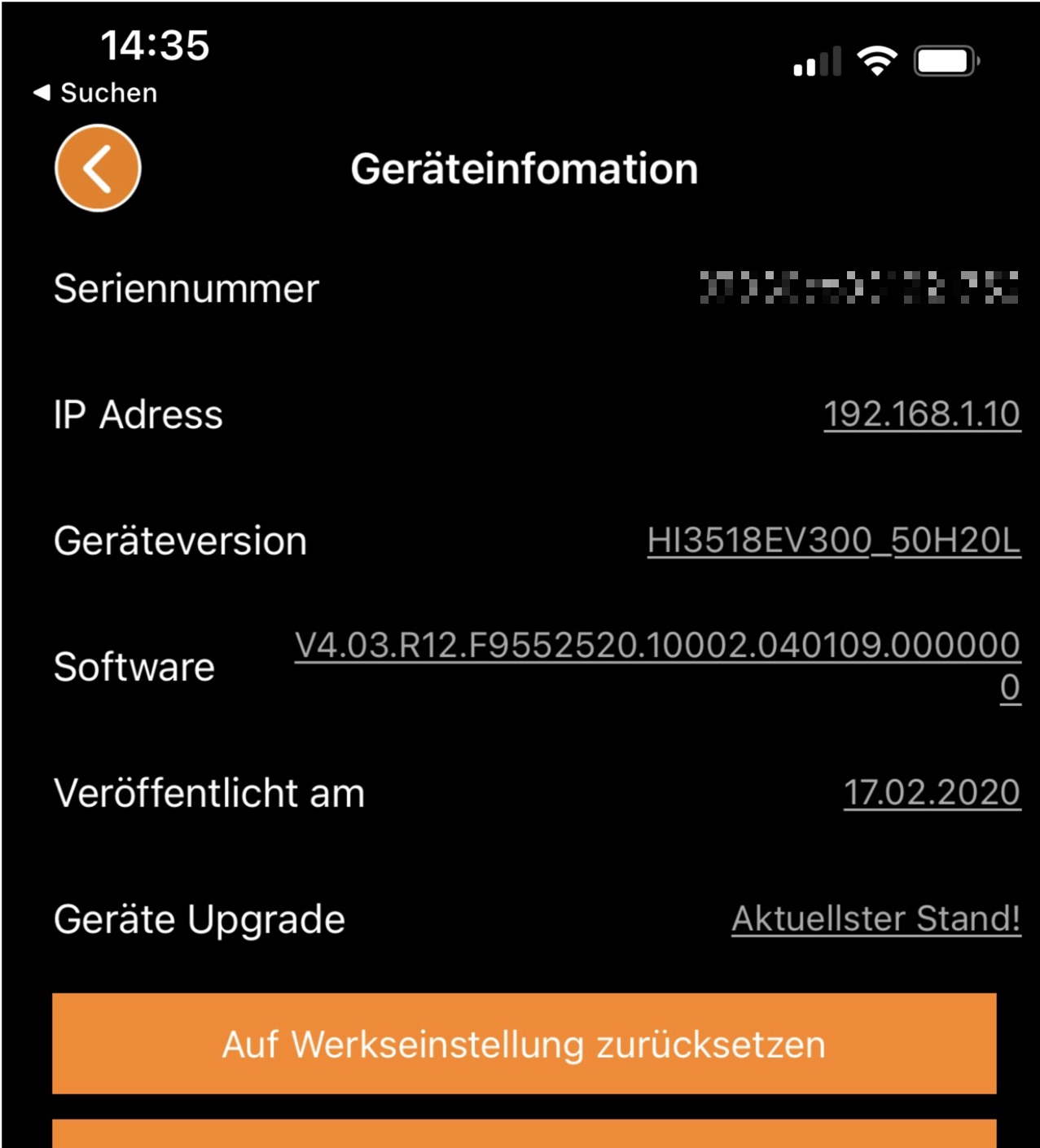
Task: Tap the IP address 192.168.1.10
Action: tap(921, 414)
